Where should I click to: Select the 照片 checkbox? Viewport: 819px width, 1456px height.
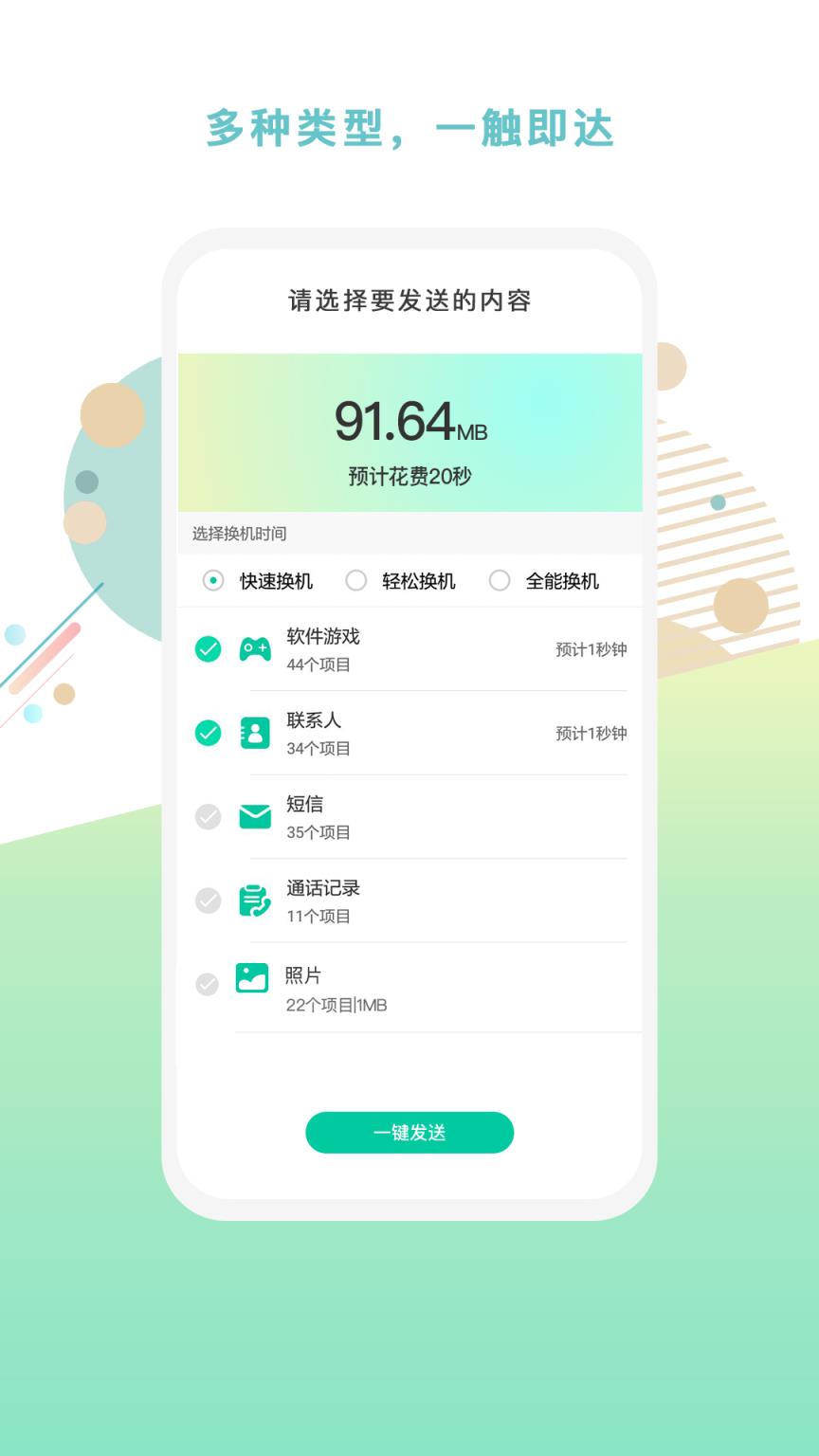(x=208, y=984)
